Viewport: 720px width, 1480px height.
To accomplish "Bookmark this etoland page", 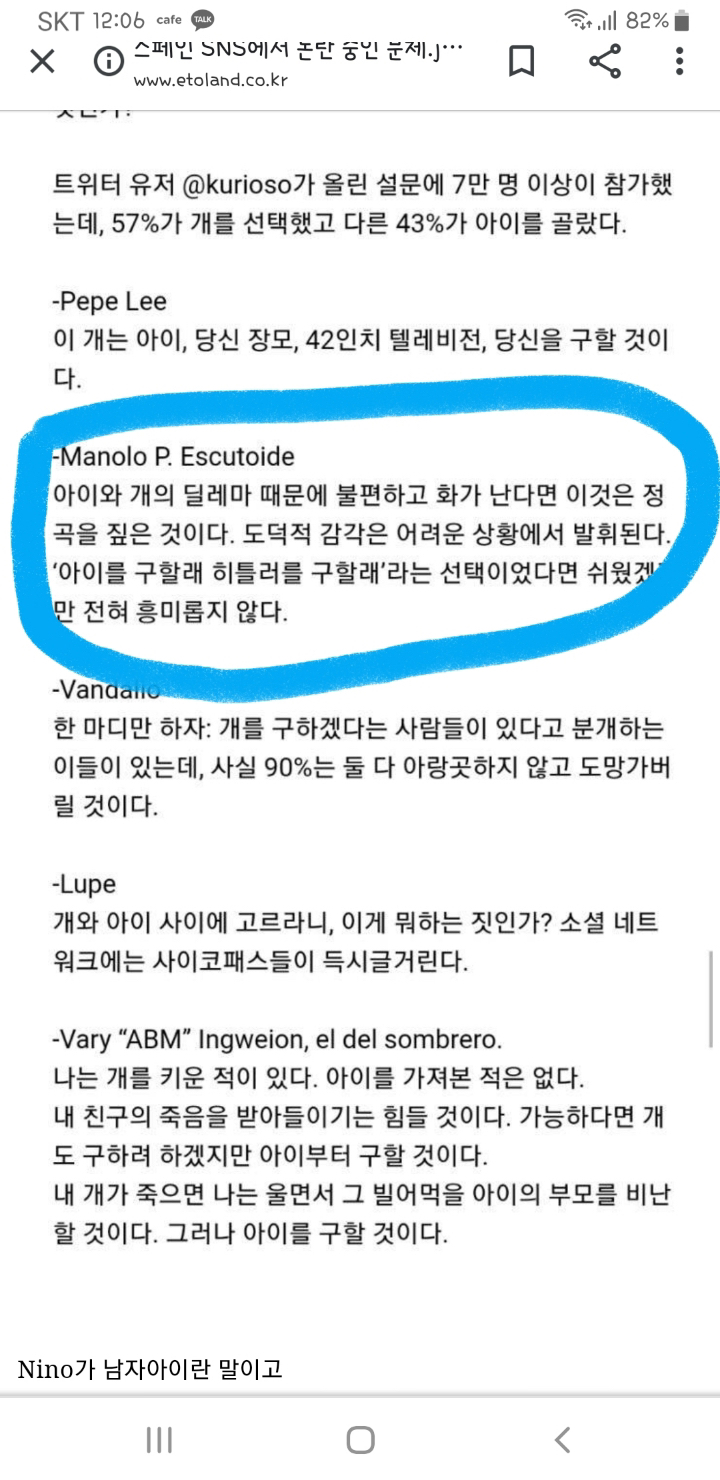I will coord(521,62).
